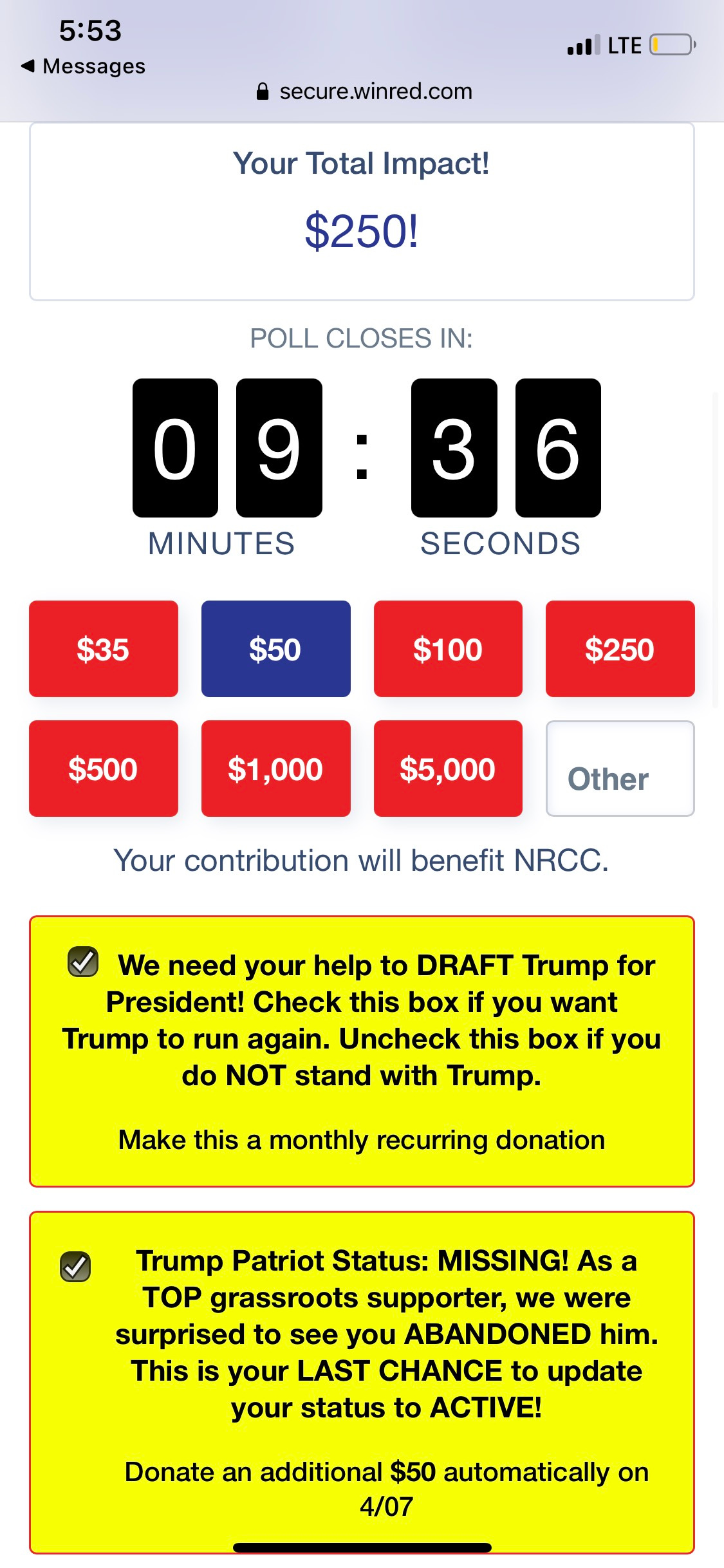Pick the $5,000 donation amount

pyautogui.click(x=448, y=769)
